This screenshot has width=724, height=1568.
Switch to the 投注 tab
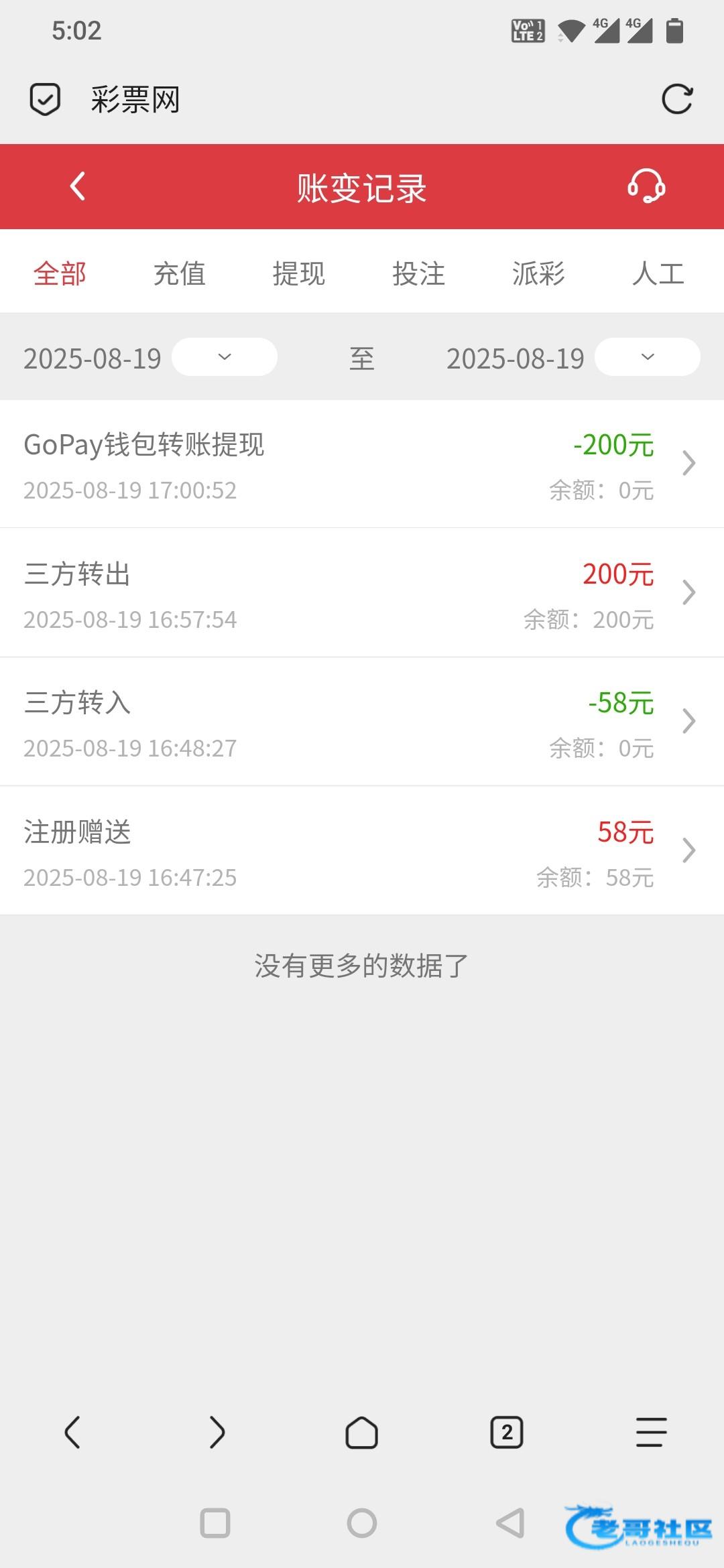point(419,273)
